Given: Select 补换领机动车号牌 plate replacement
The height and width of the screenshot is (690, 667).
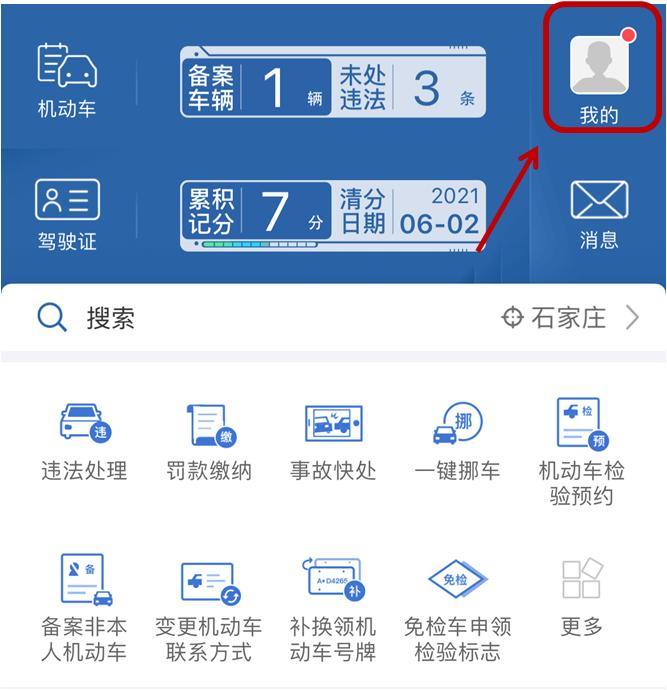Looking at the screenshot, I should [333, 607].
